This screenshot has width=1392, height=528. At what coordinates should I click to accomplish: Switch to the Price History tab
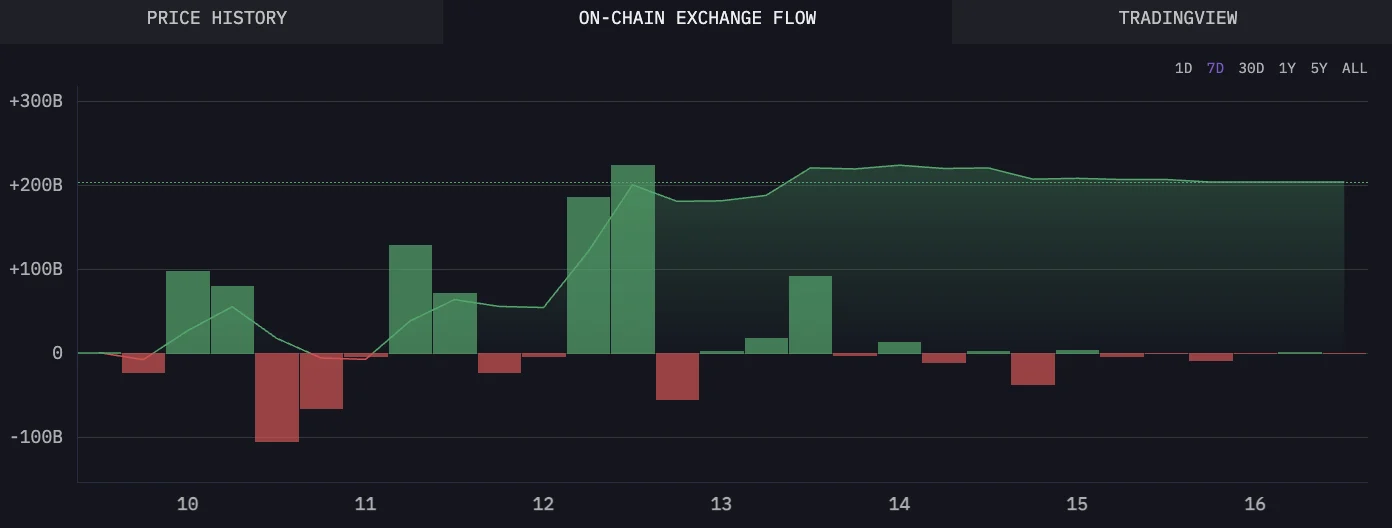[217, 18]
